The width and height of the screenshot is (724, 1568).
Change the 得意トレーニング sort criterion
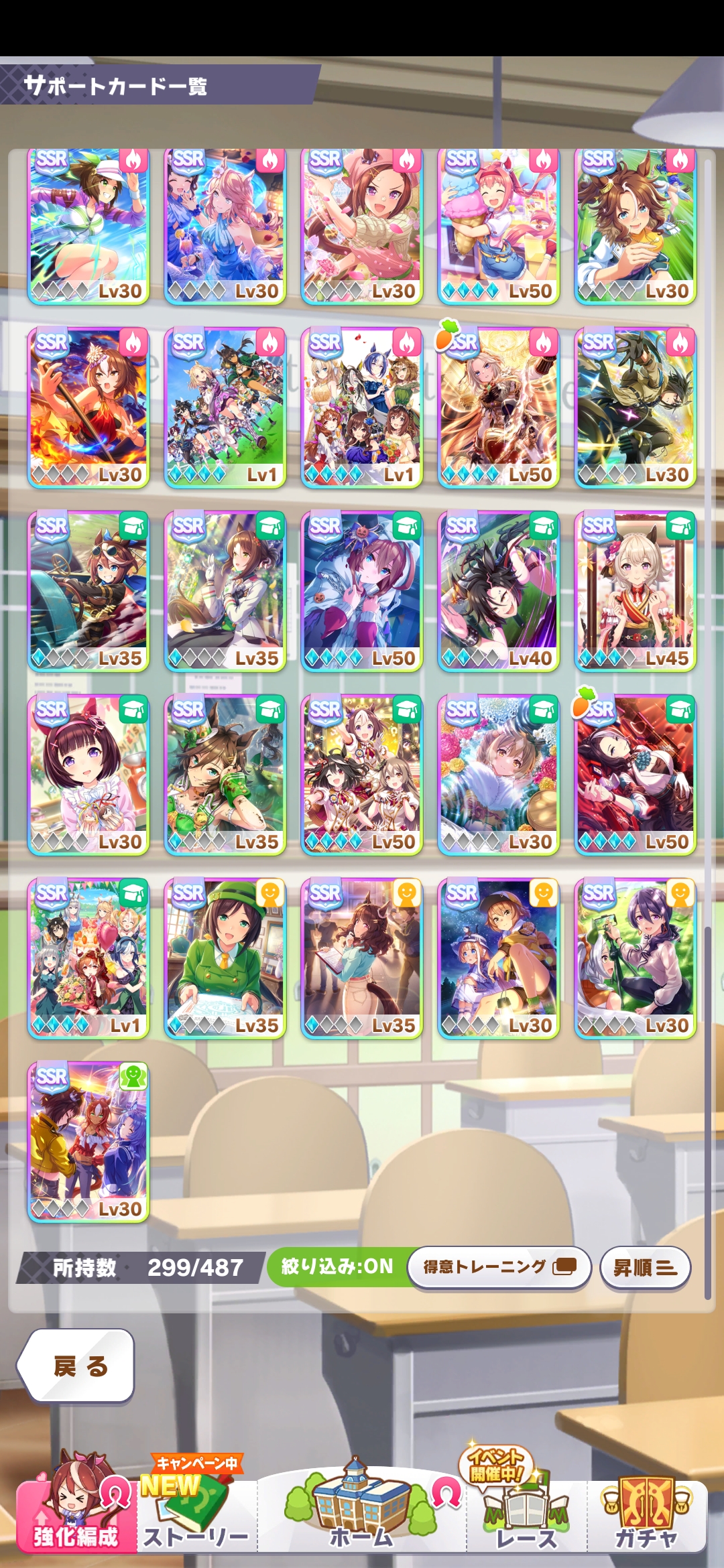[499, 1266]
